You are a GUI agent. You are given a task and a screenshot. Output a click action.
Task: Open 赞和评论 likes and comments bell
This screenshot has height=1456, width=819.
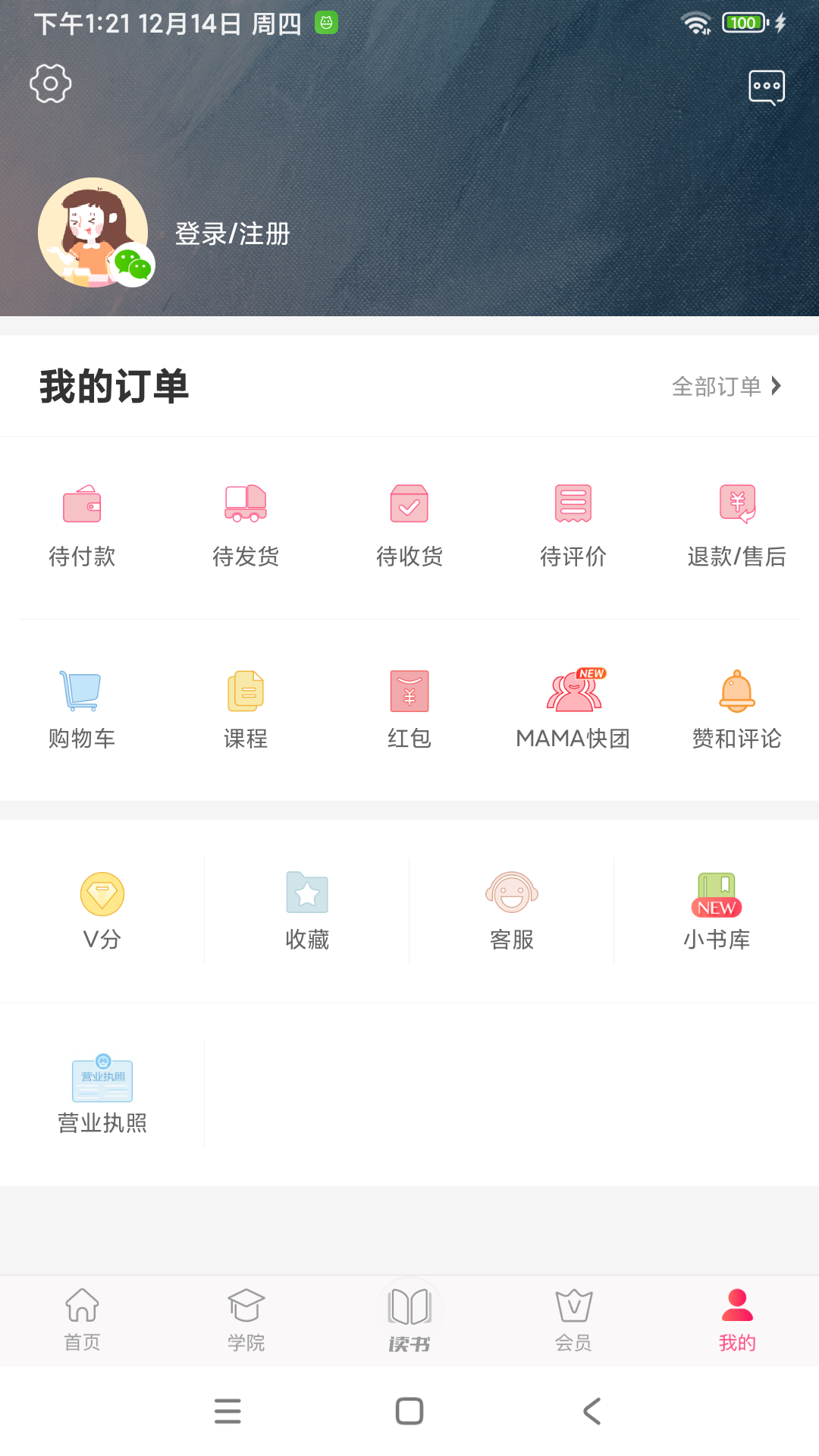coord(736,707)
